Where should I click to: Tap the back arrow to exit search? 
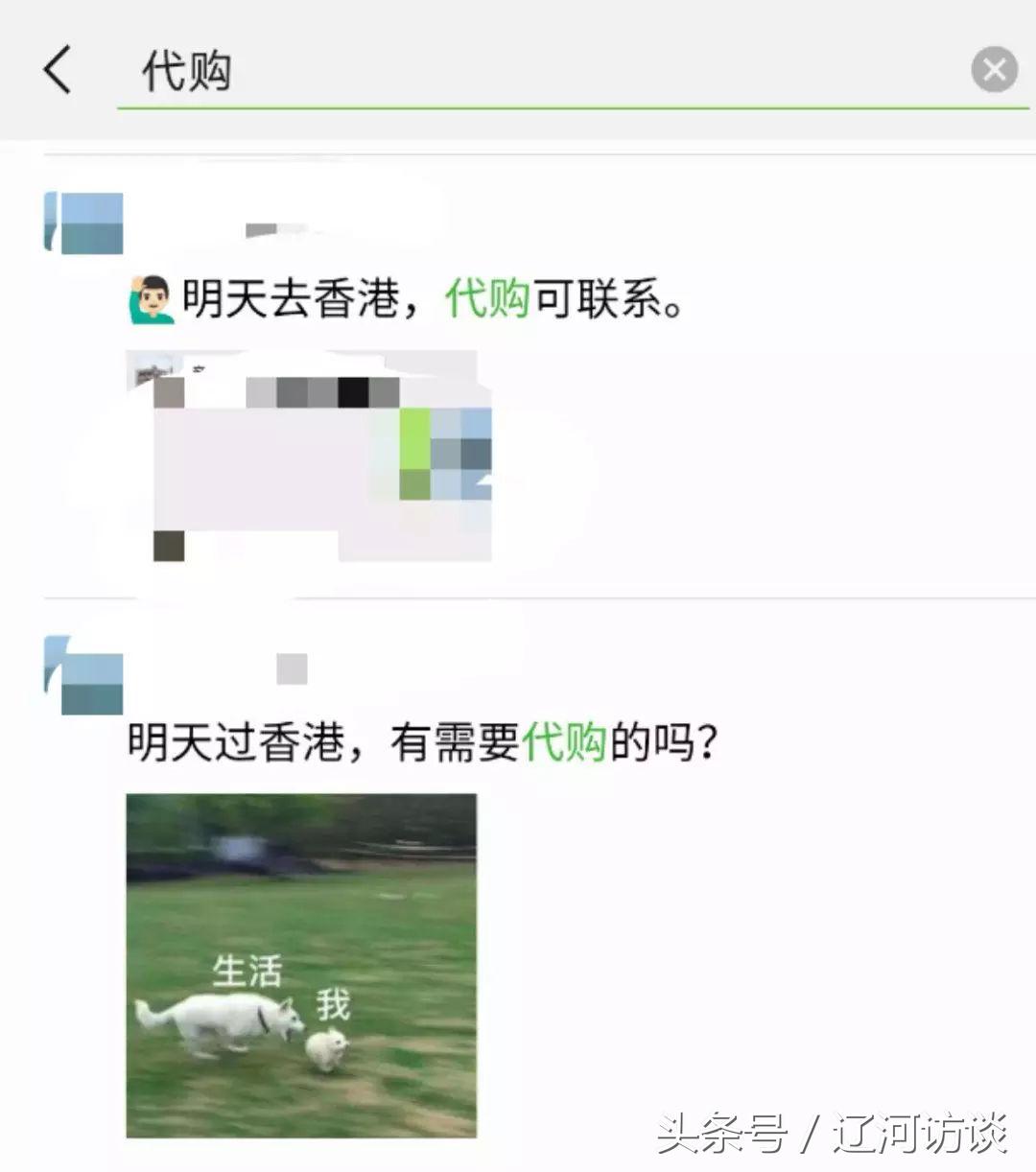56,69
